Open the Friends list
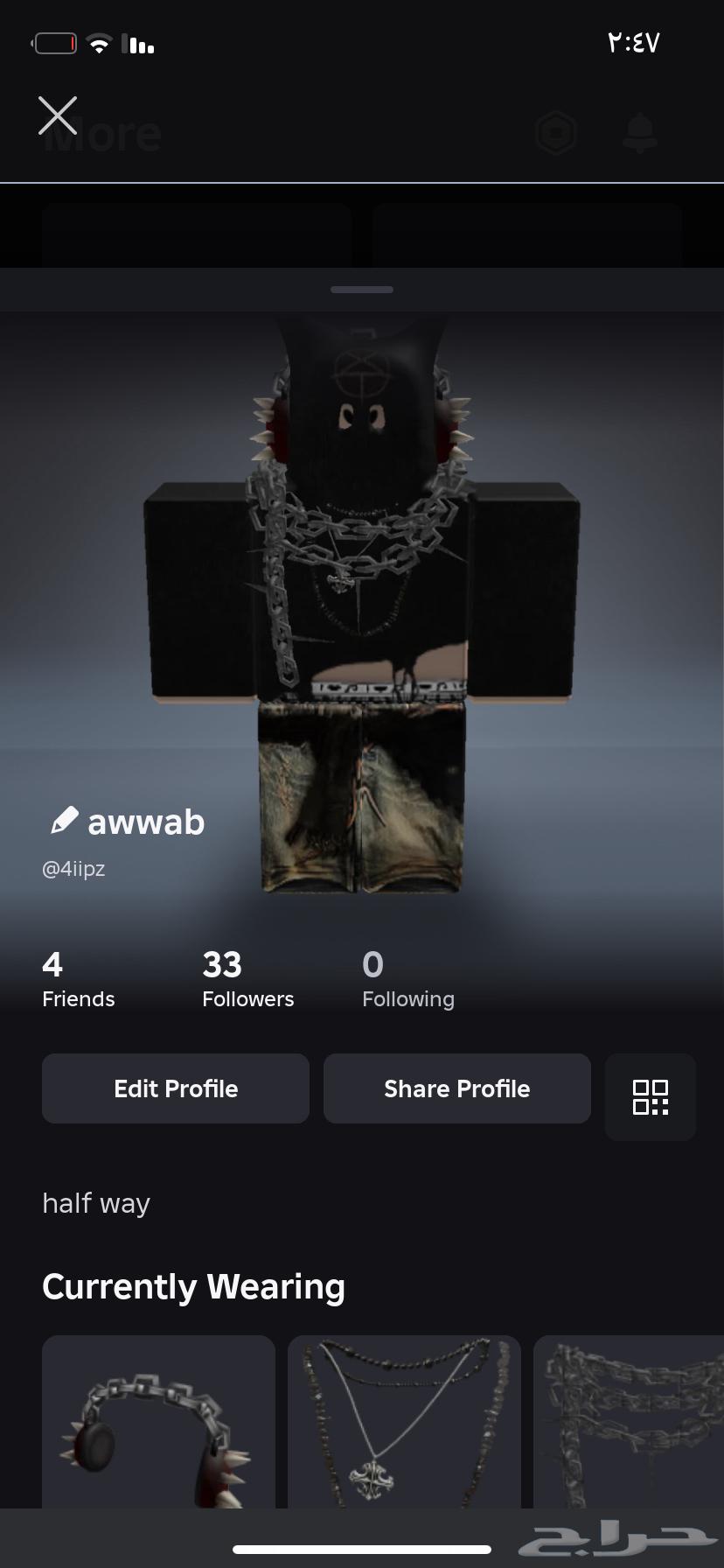Viewport: 724px width, 1568px height. tap(78, 979)
